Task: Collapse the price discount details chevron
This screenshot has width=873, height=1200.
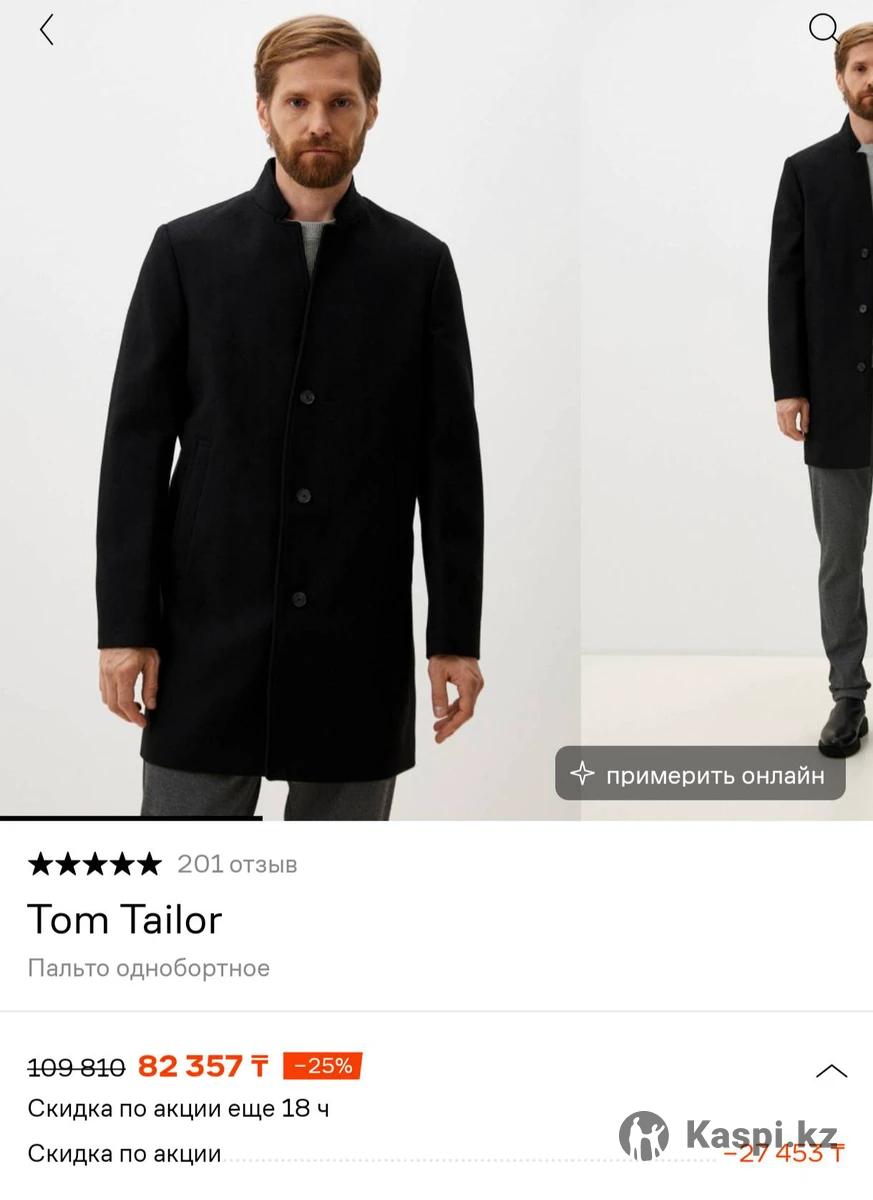Action: [x=831, y=1071]
